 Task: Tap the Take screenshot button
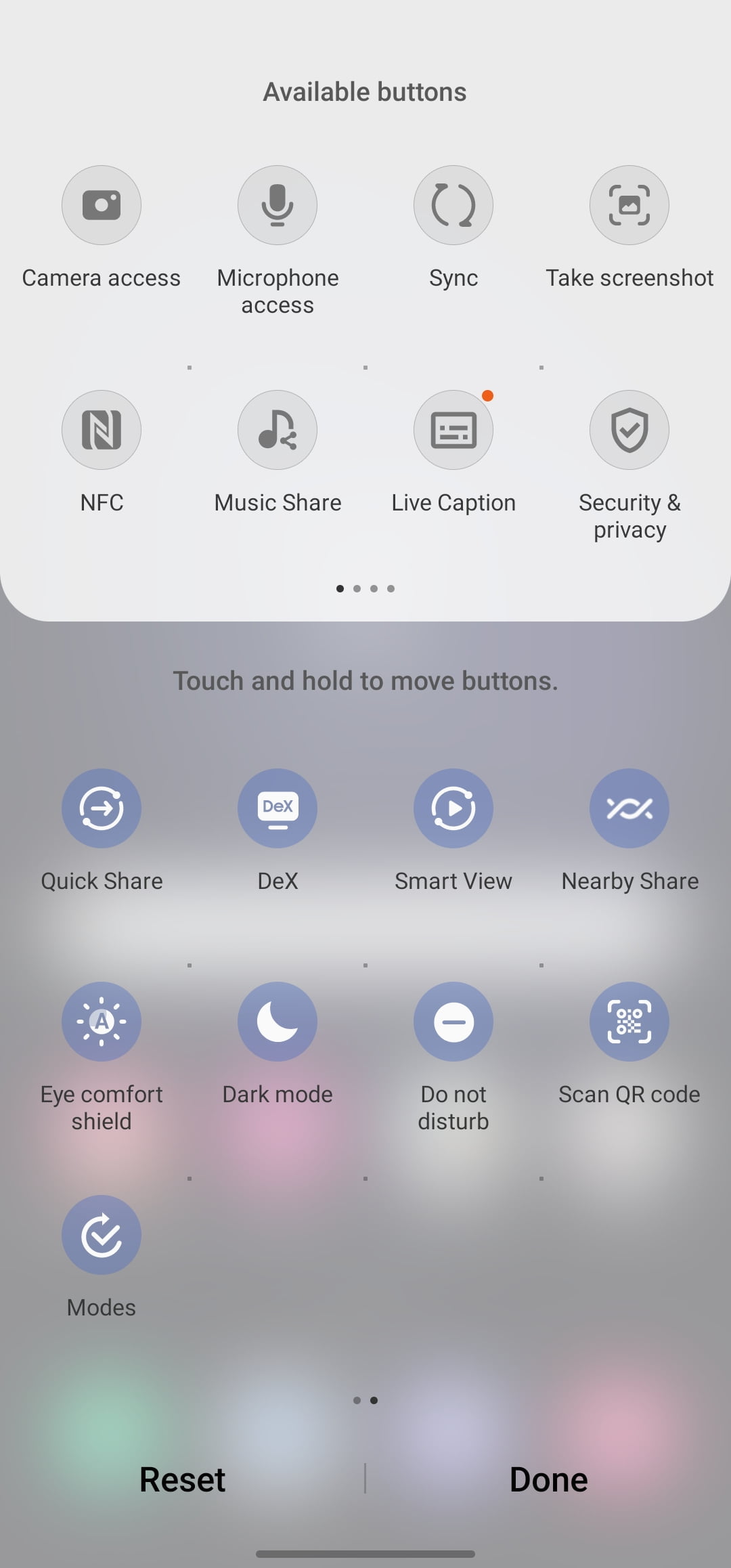(629, 205)
